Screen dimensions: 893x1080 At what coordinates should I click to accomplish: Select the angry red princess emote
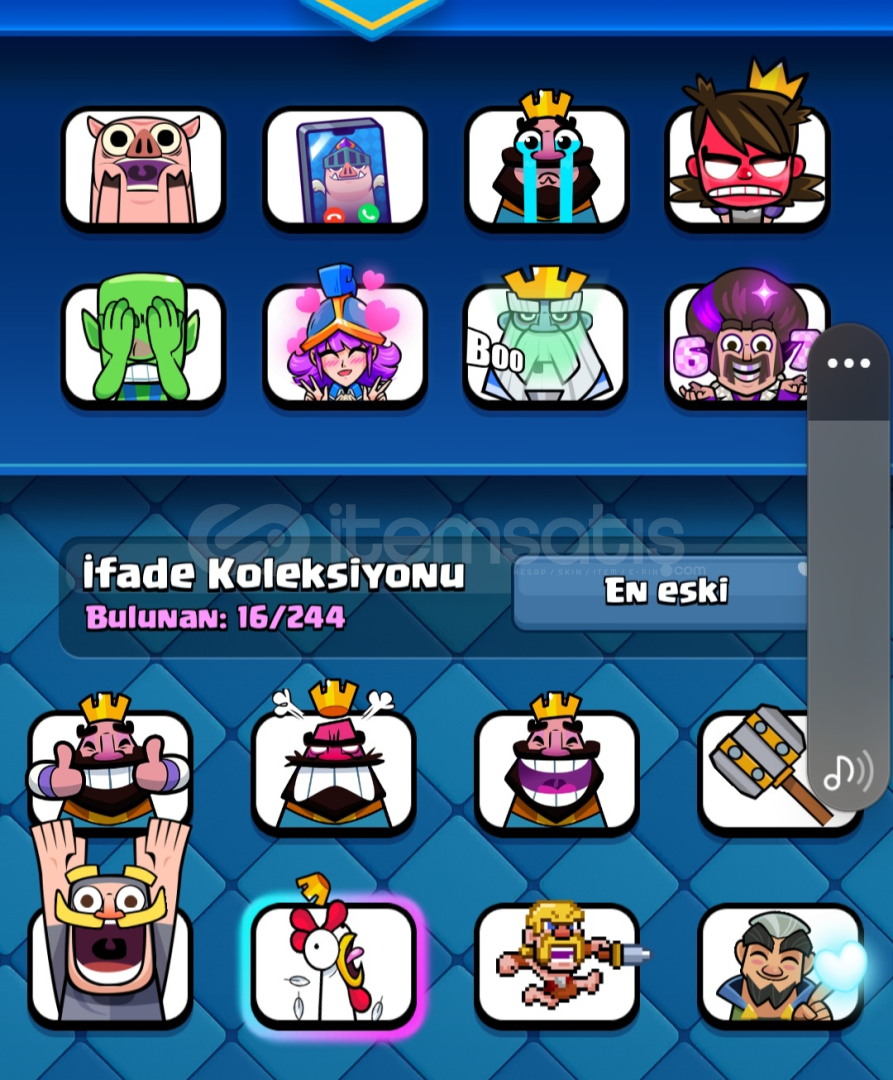748,167
